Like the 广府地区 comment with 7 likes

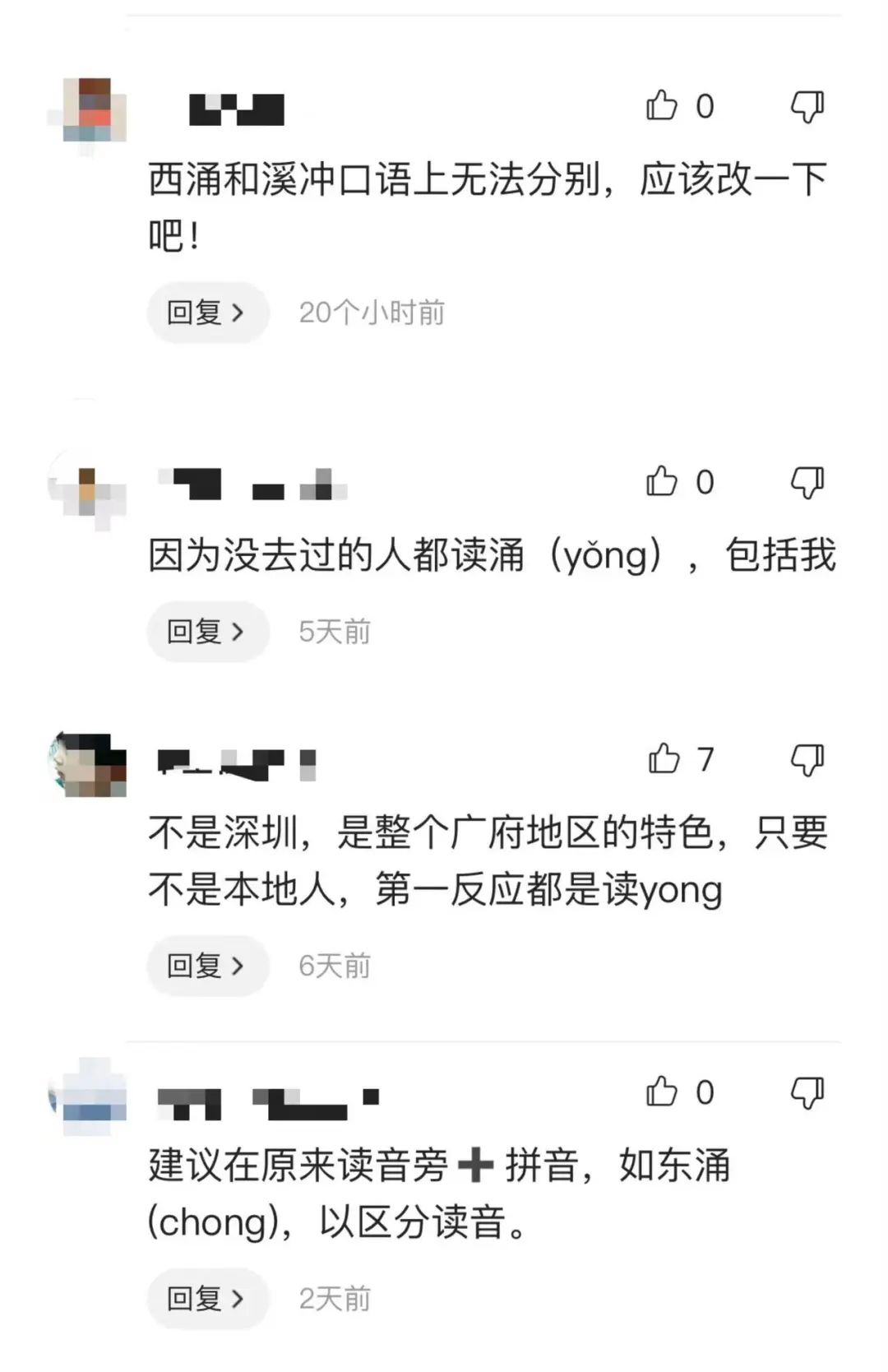[x=664, y=759]
